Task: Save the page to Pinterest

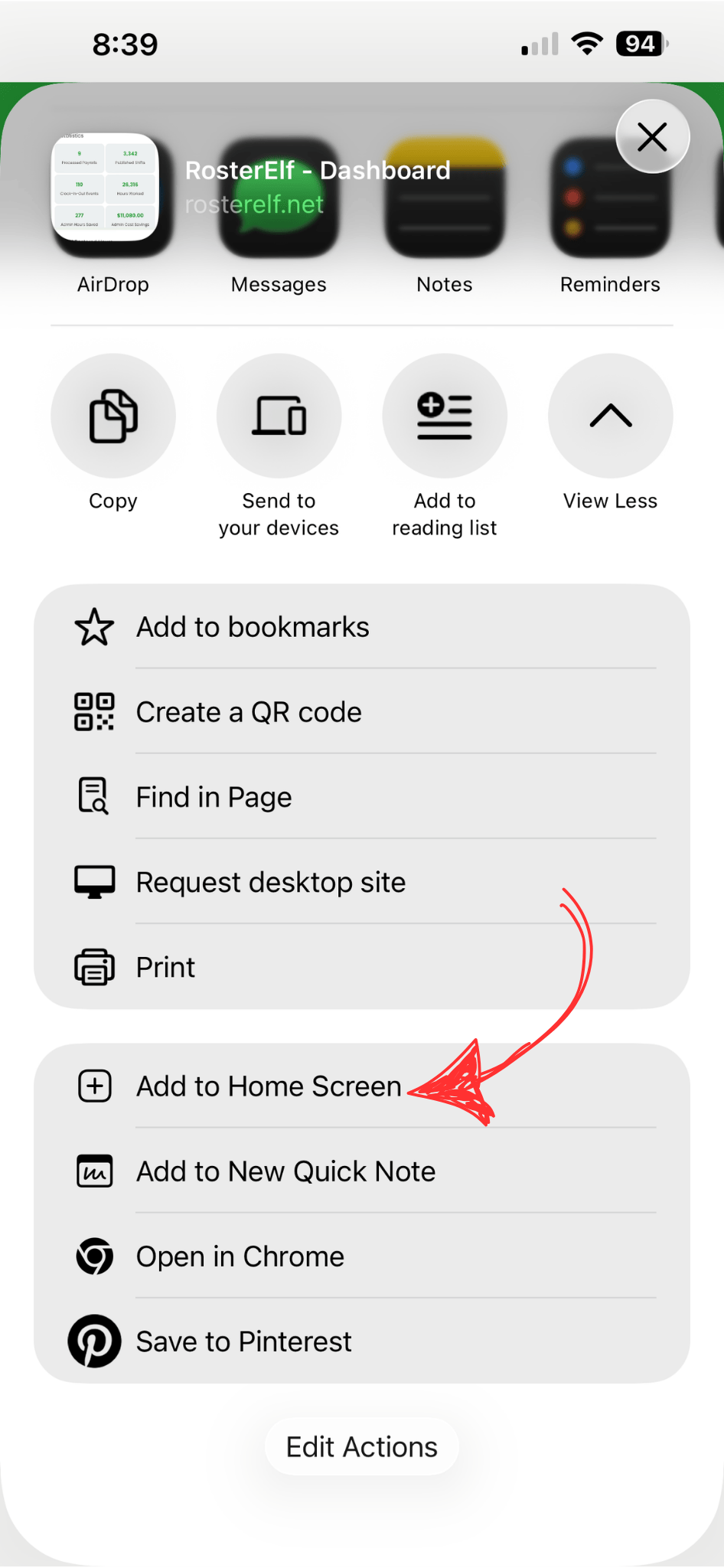Action: 243,1341
